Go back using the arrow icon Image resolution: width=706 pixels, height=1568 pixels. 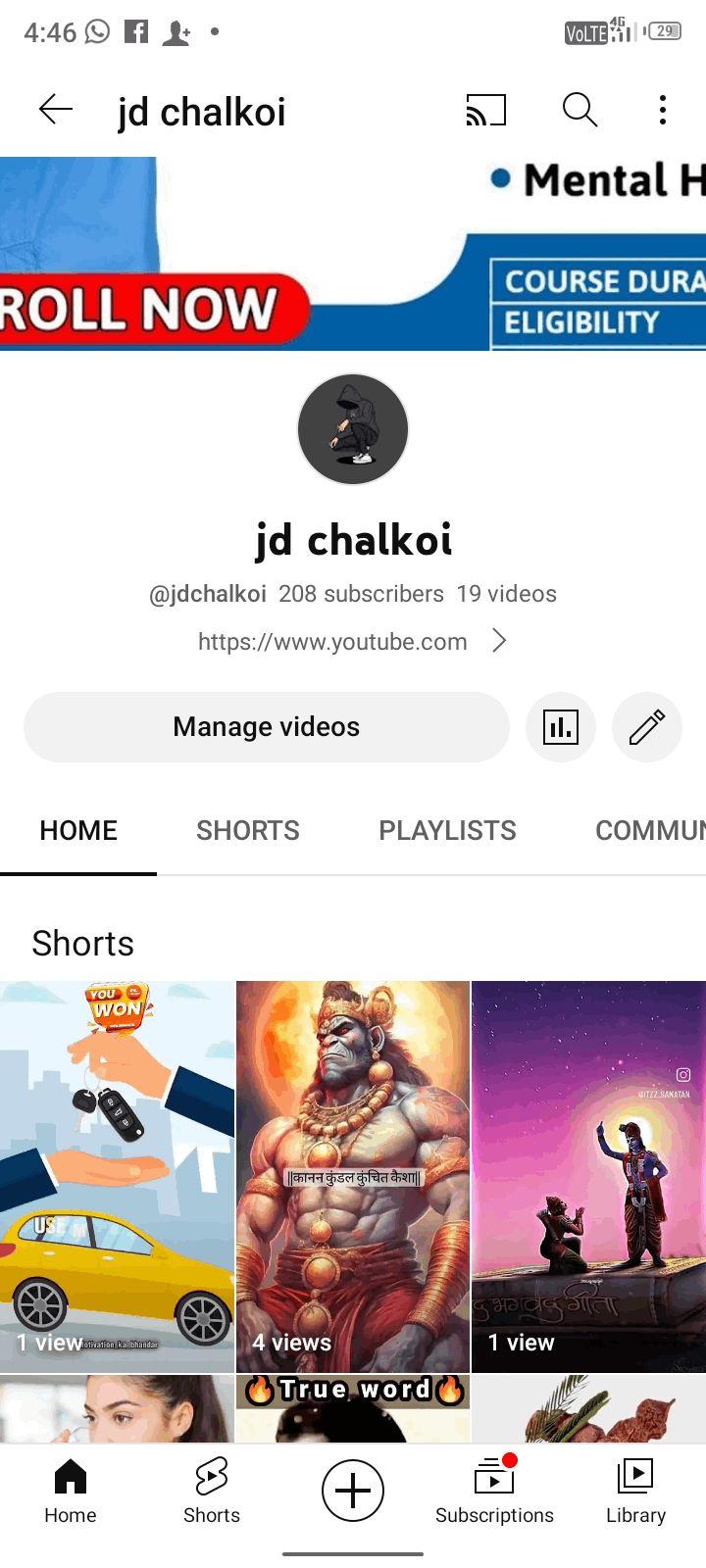pyautogui.click(x=56, y=111)
